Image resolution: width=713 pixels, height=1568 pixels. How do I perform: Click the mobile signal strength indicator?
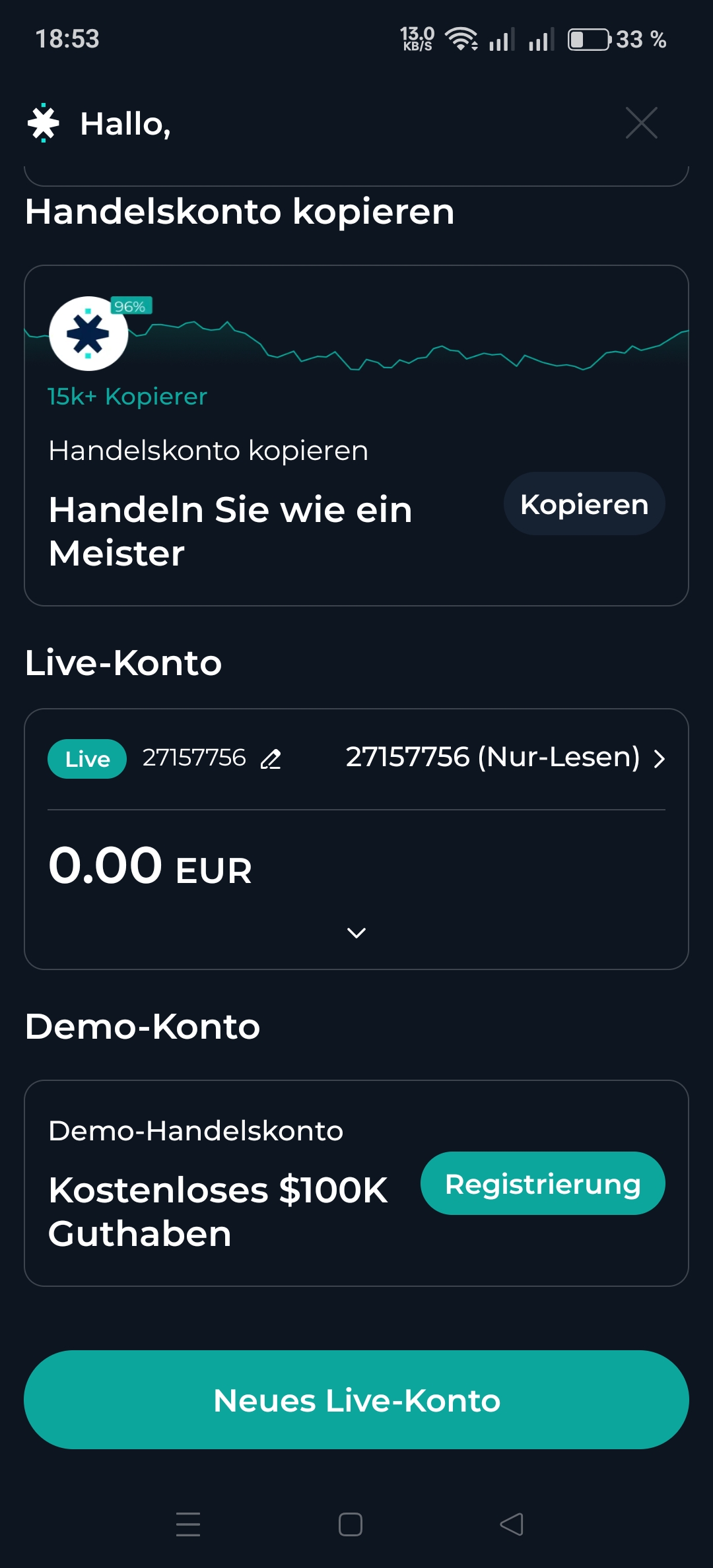(502, 40)
